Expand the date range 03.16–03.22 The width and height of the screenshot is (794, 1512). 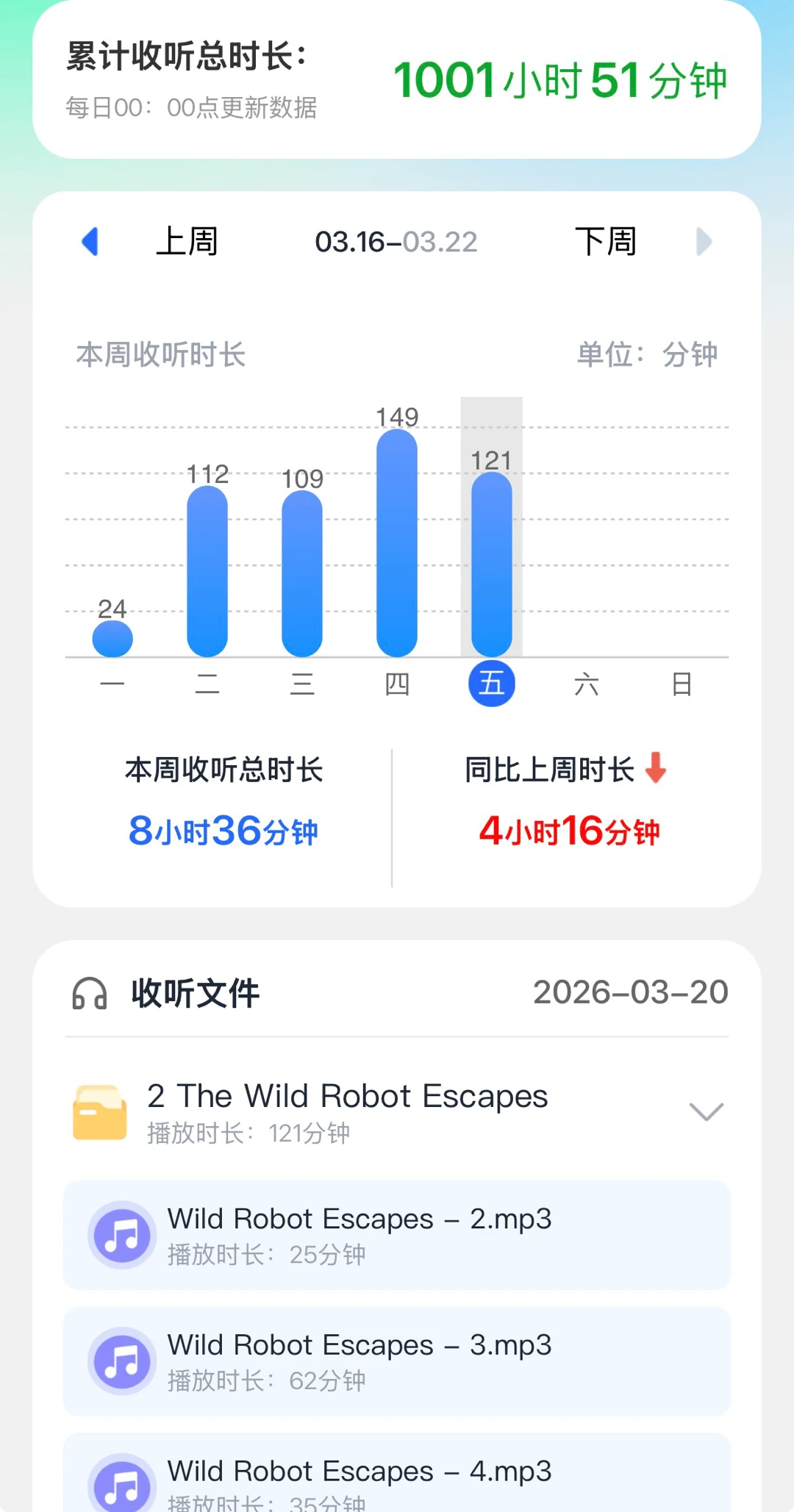pos(396,241)
